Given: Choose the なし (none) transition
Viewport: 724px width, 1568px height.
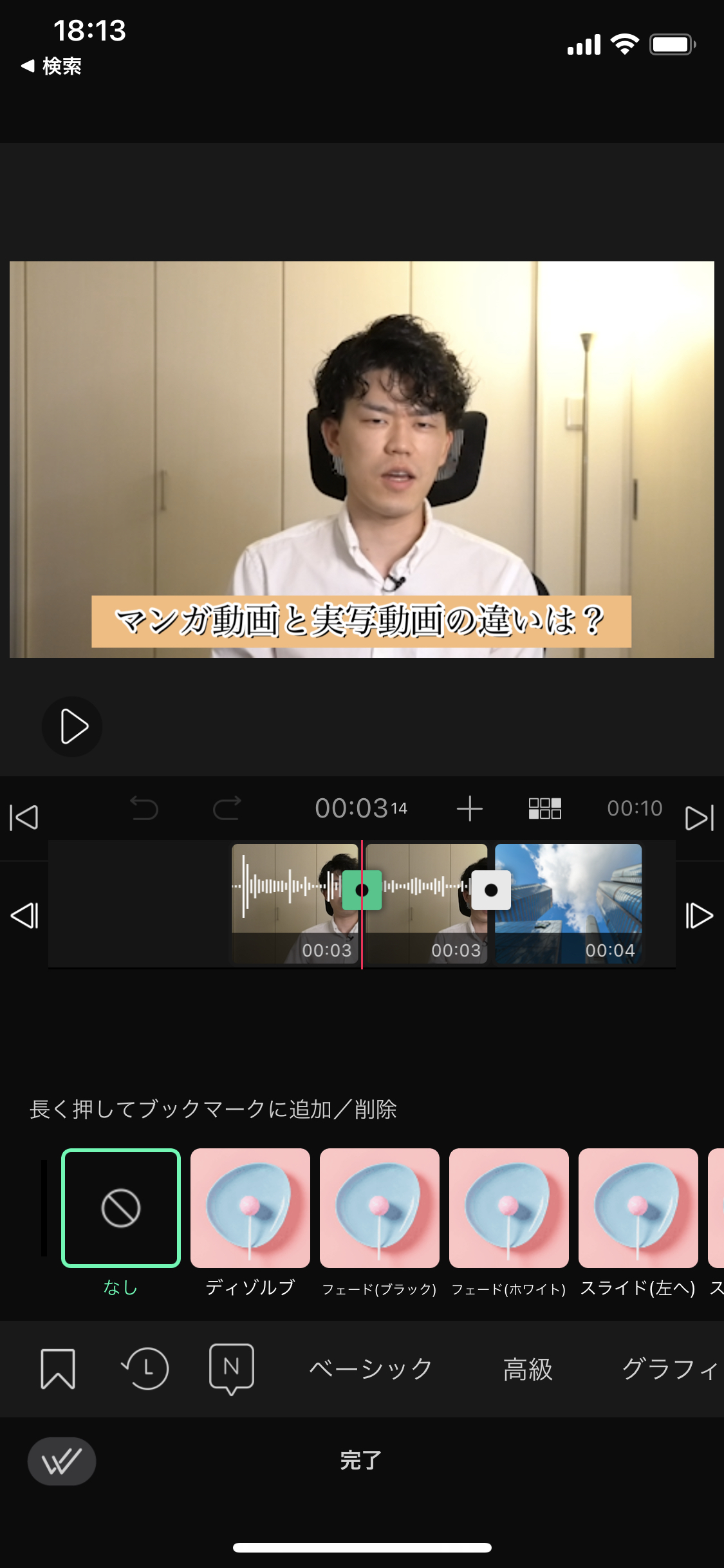Looking at the screenshot, I should pos(121,1208).
